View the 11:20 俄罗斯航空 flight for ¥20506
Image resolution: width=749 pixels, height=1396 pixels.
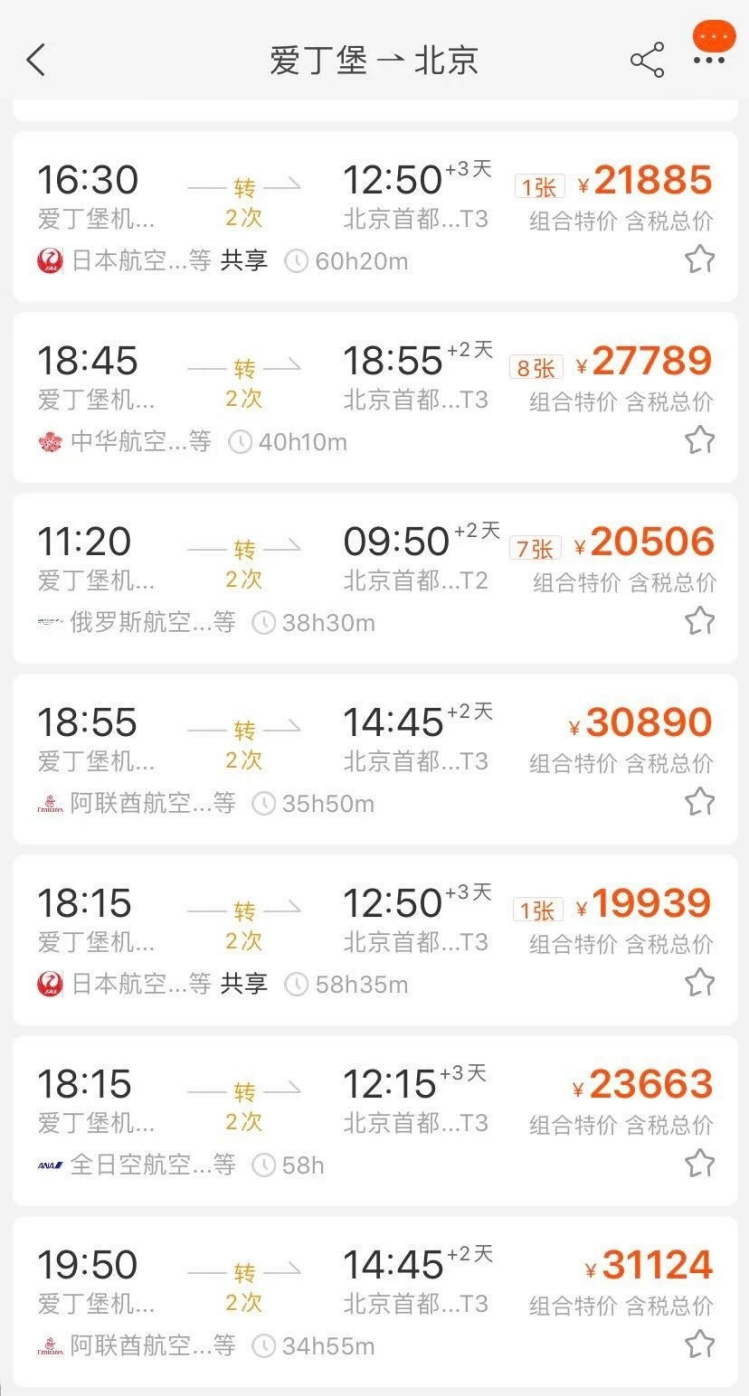374,578
